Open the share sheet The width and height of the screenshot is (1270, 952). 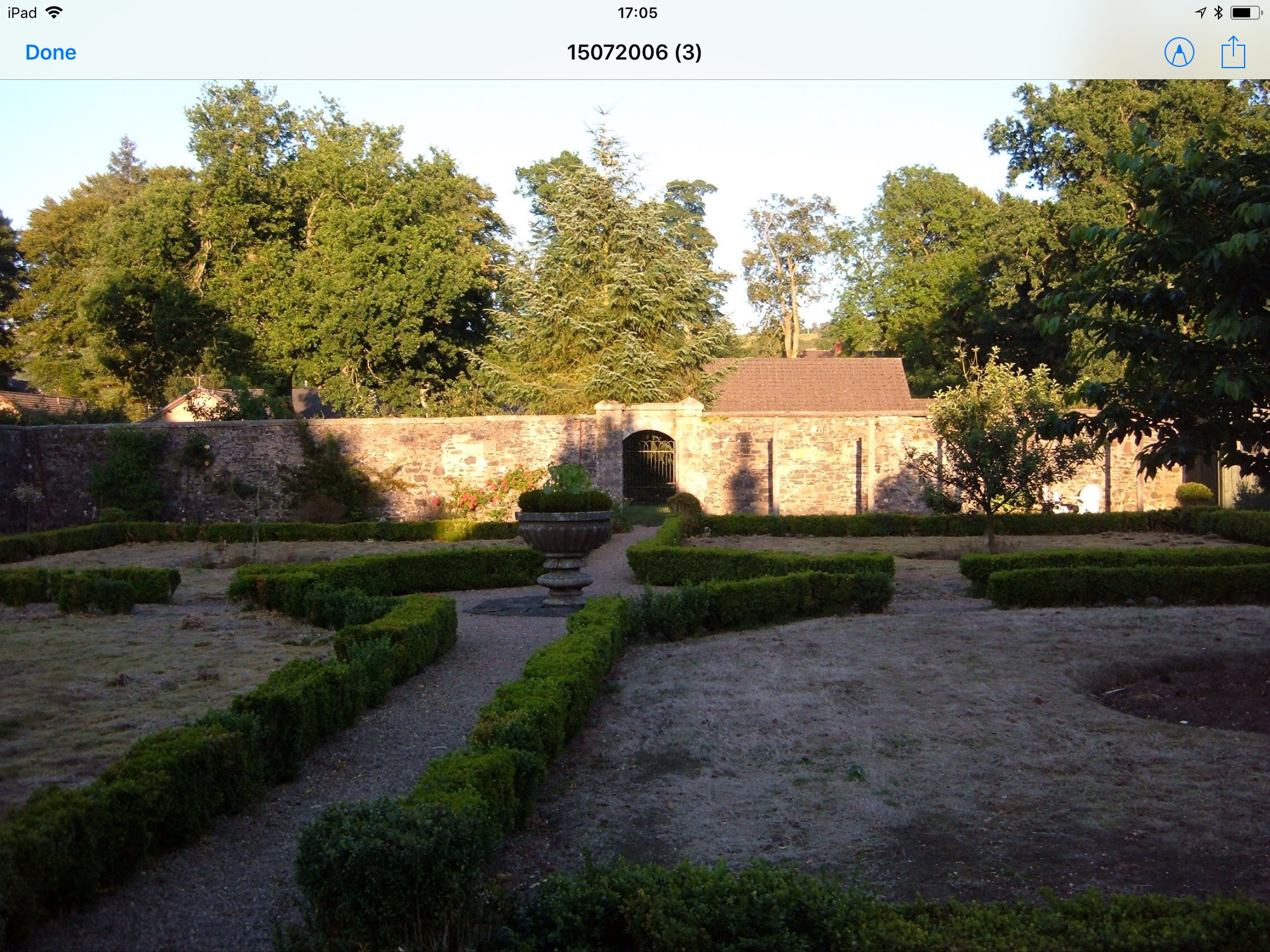1233,52
